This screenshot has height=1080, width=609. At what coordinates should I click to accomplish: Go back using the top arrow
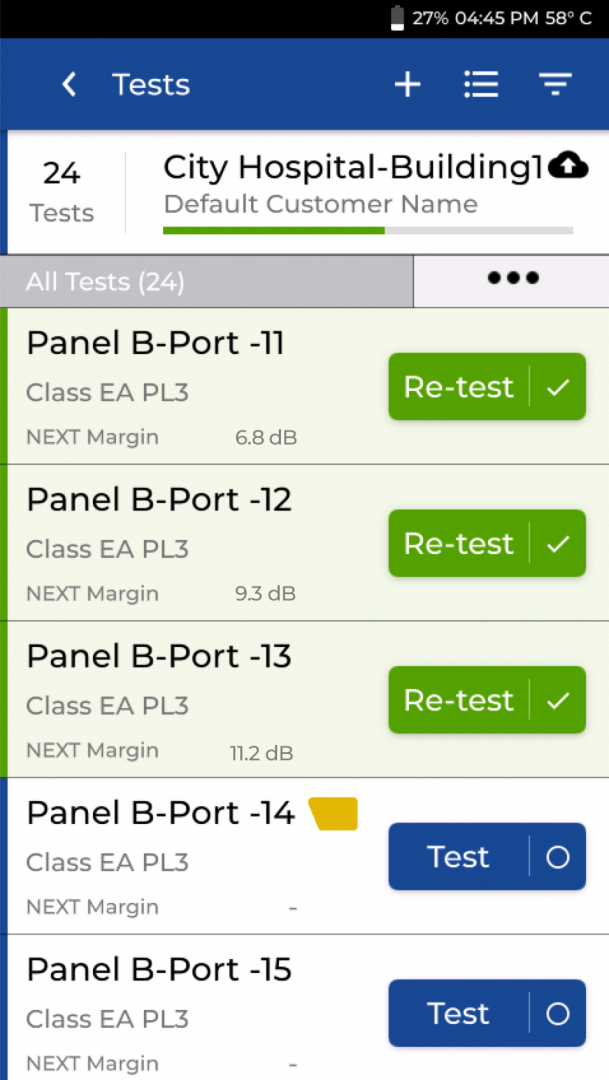click(69, 85)
